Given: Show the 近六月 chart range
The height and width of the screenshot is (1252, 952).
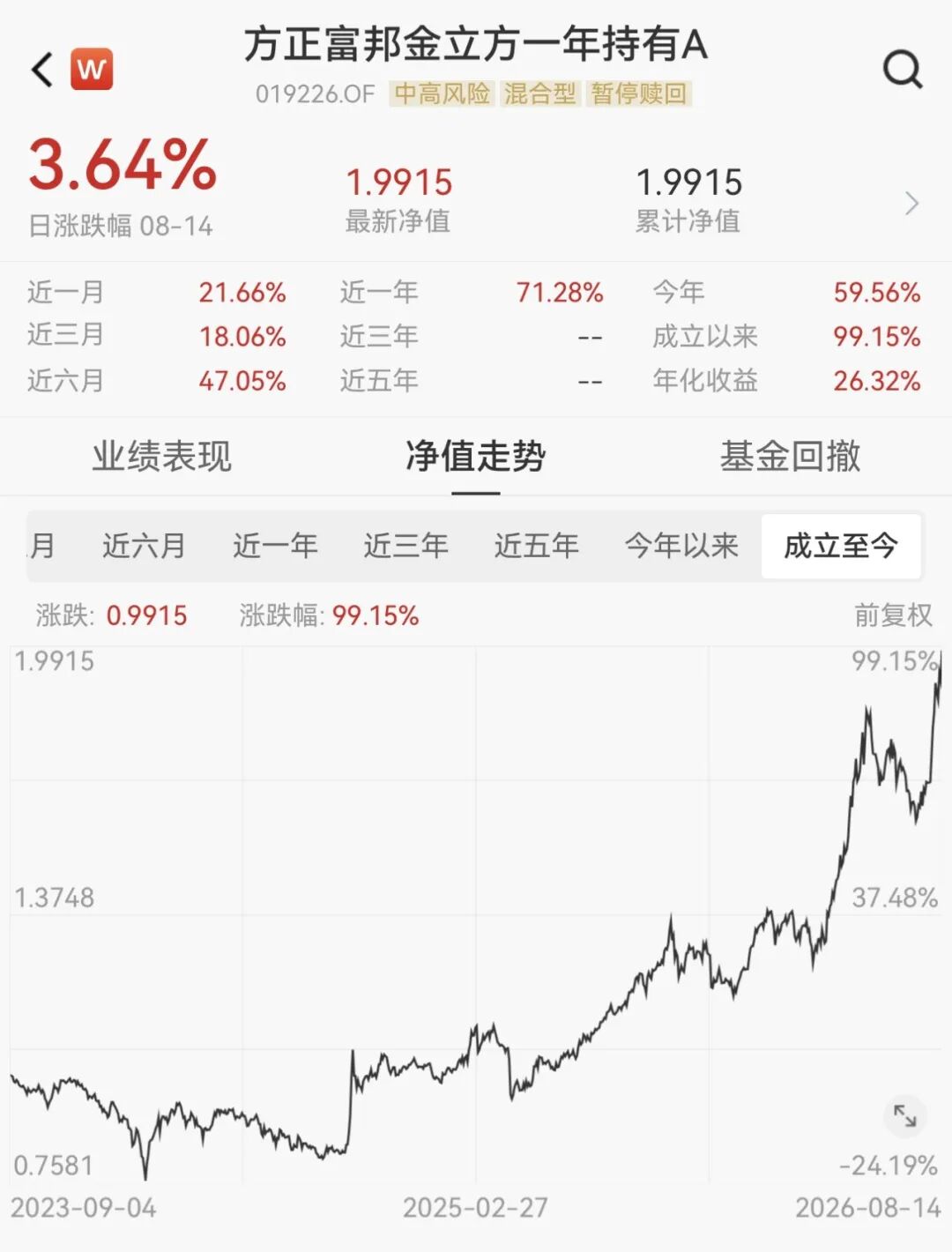Looking at the screenshot, I should pyautogui.click(x=145, y=546).
